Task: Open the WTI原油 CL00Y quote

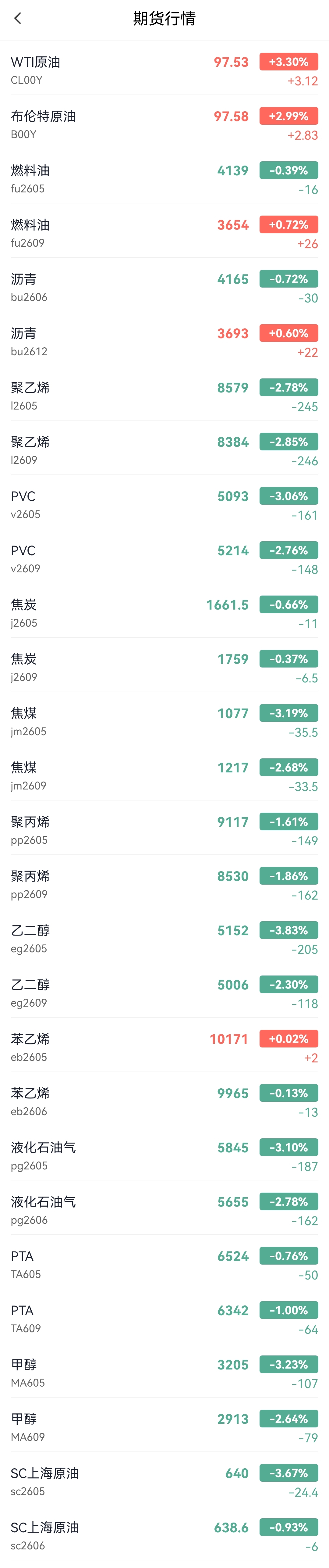Action: [164, 70]
